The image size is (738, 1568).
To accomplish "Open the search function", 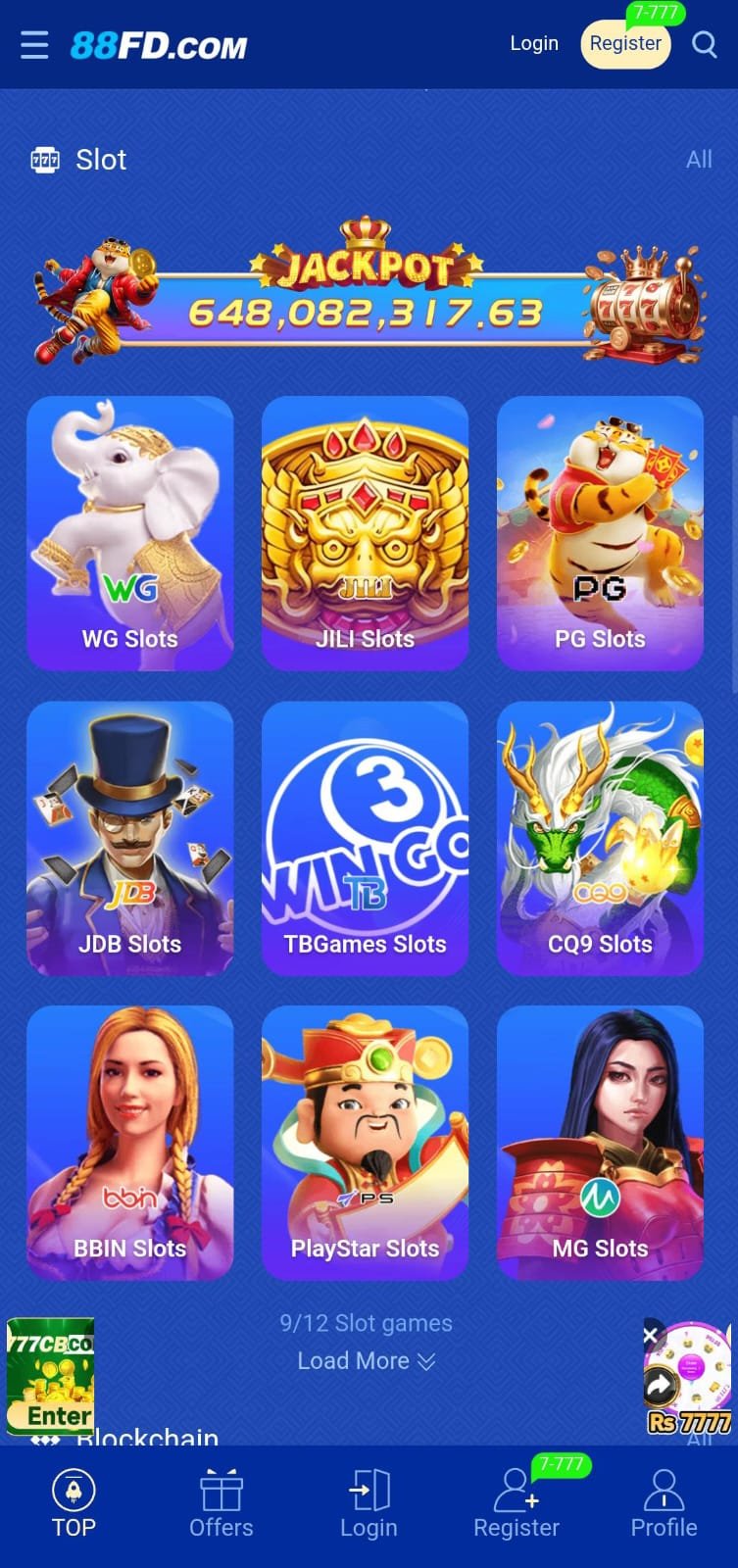I will tap(704, 44).
